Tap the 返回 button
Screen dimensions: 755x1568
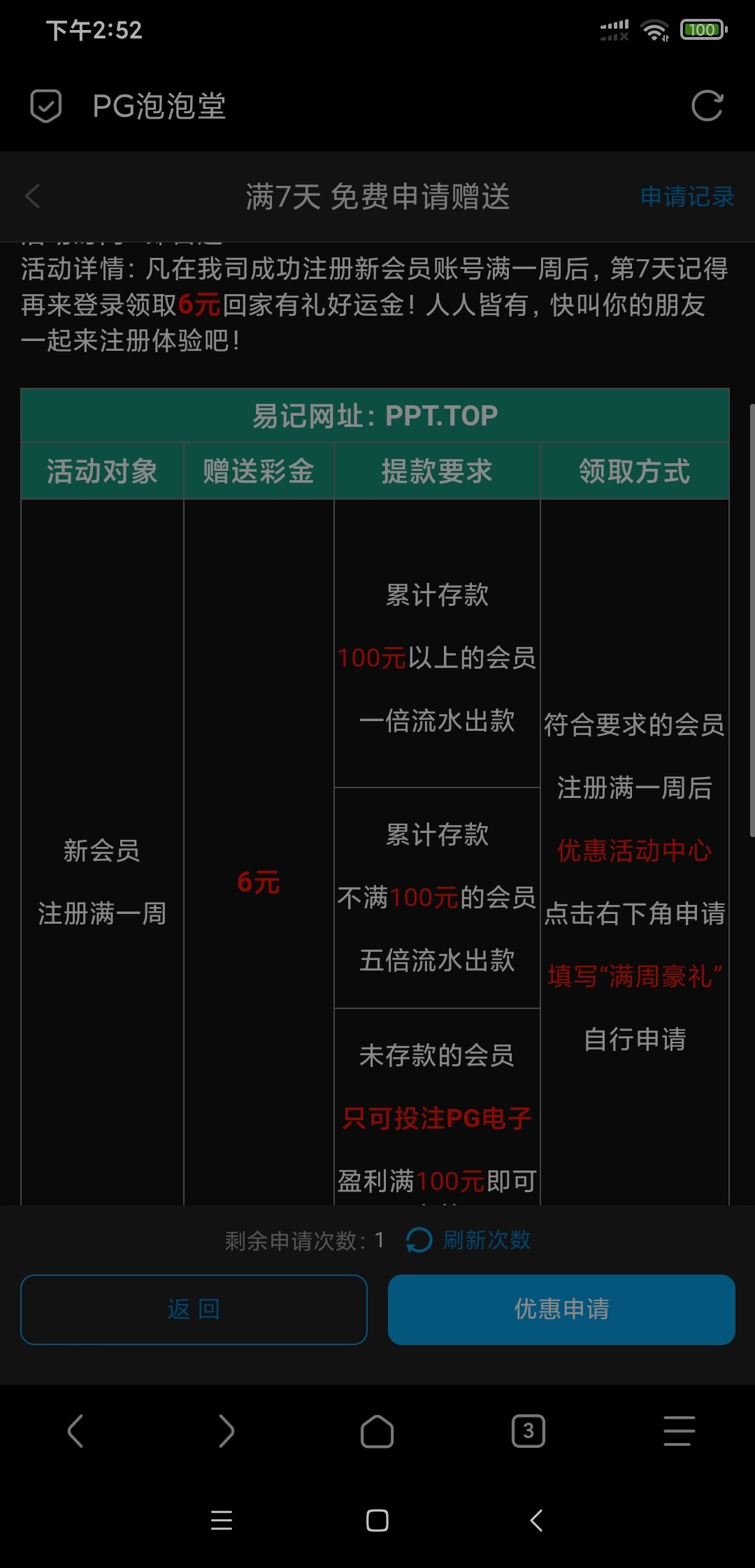(194, 1309)
